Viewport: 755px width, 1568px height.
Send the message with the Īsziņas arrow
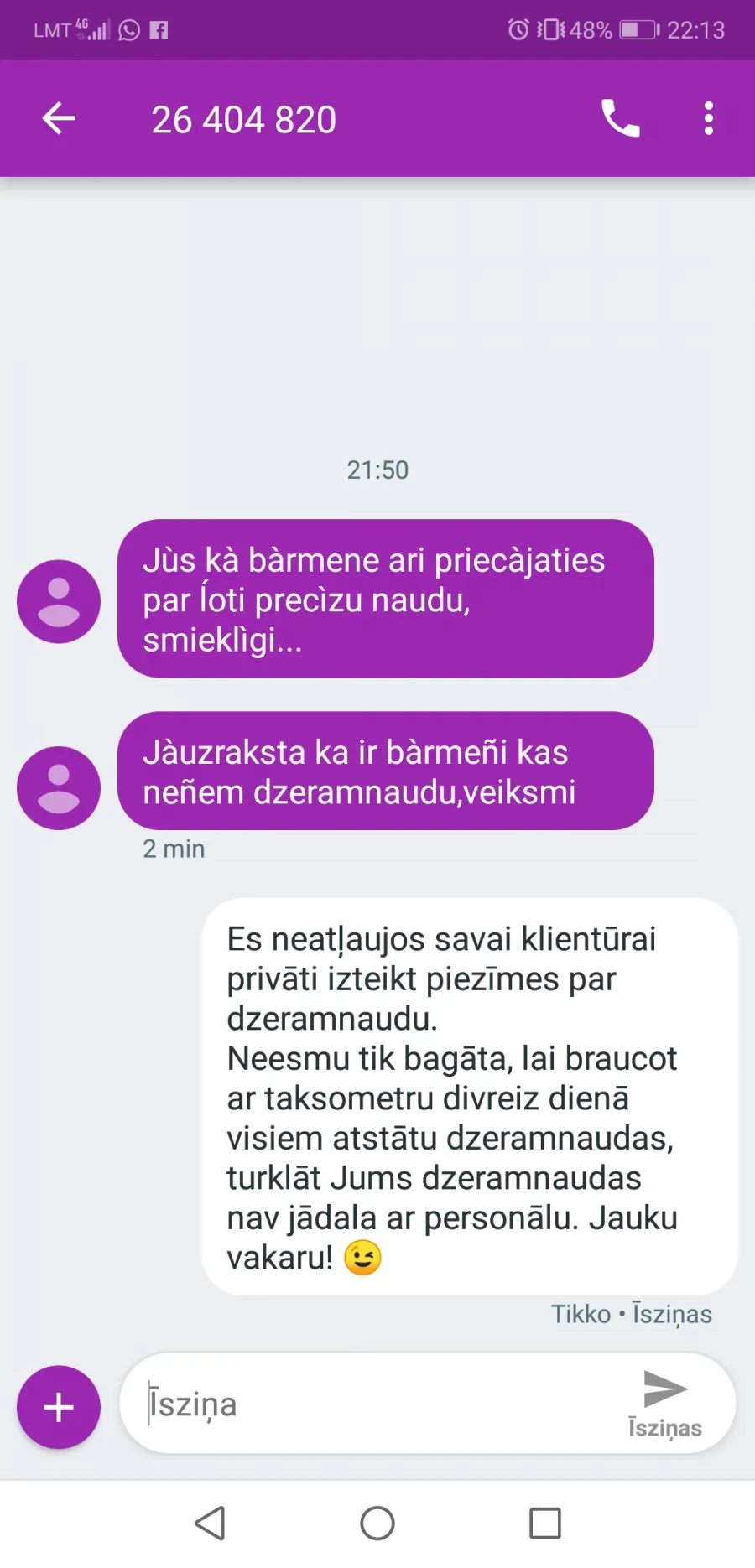665,1404
